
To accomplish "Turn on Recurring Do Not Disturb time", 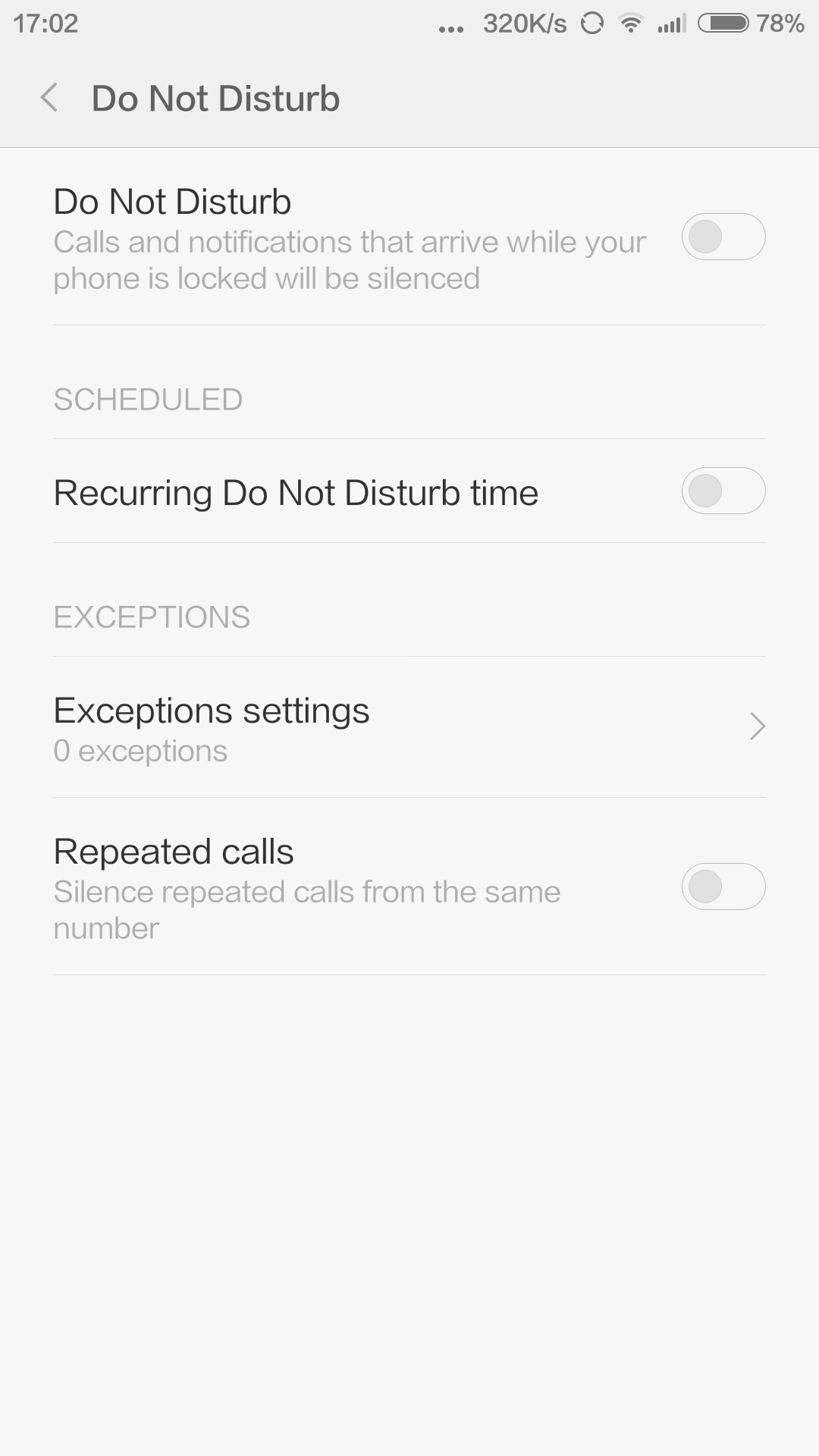I will [x=723, y=491].
